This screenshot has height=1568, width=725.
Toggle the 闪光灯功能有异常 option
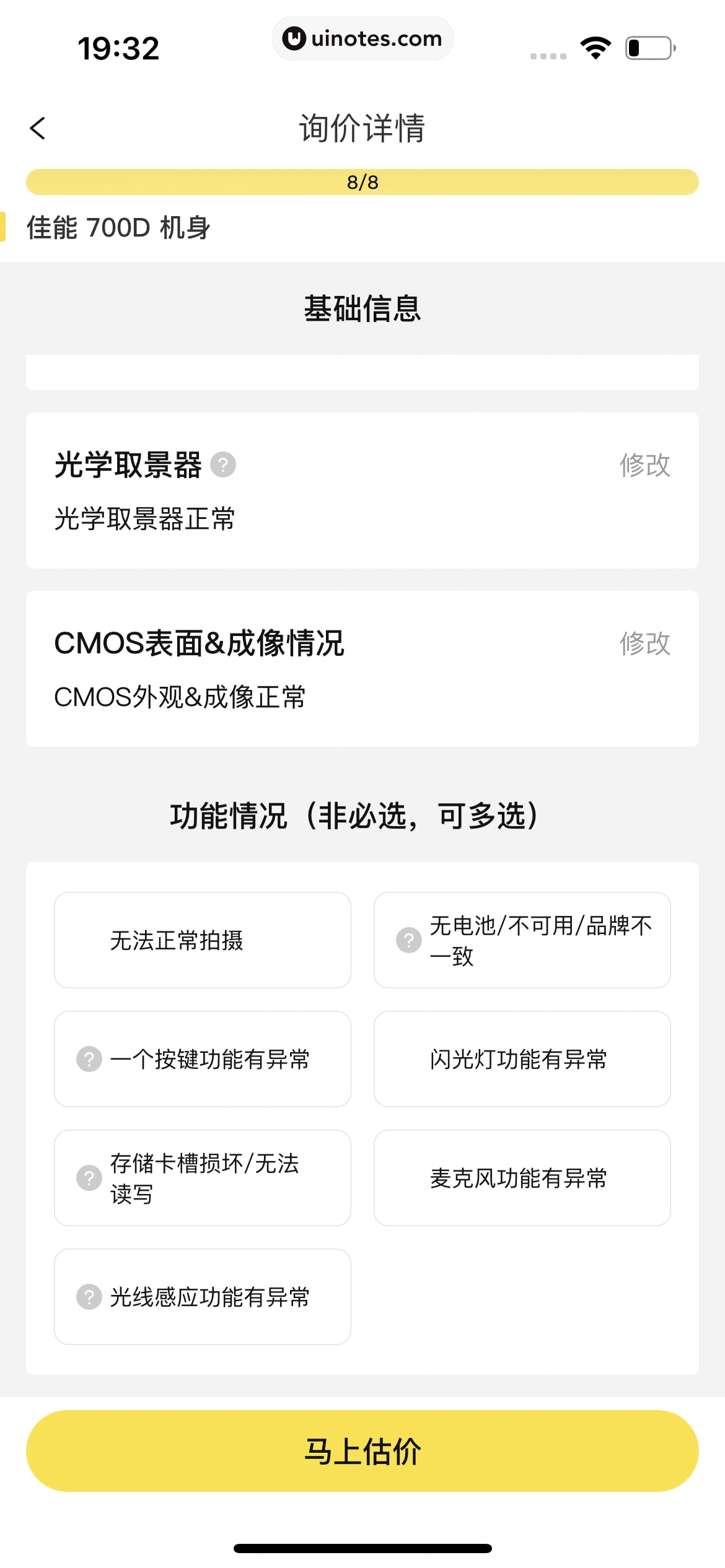click(521, 1059)
